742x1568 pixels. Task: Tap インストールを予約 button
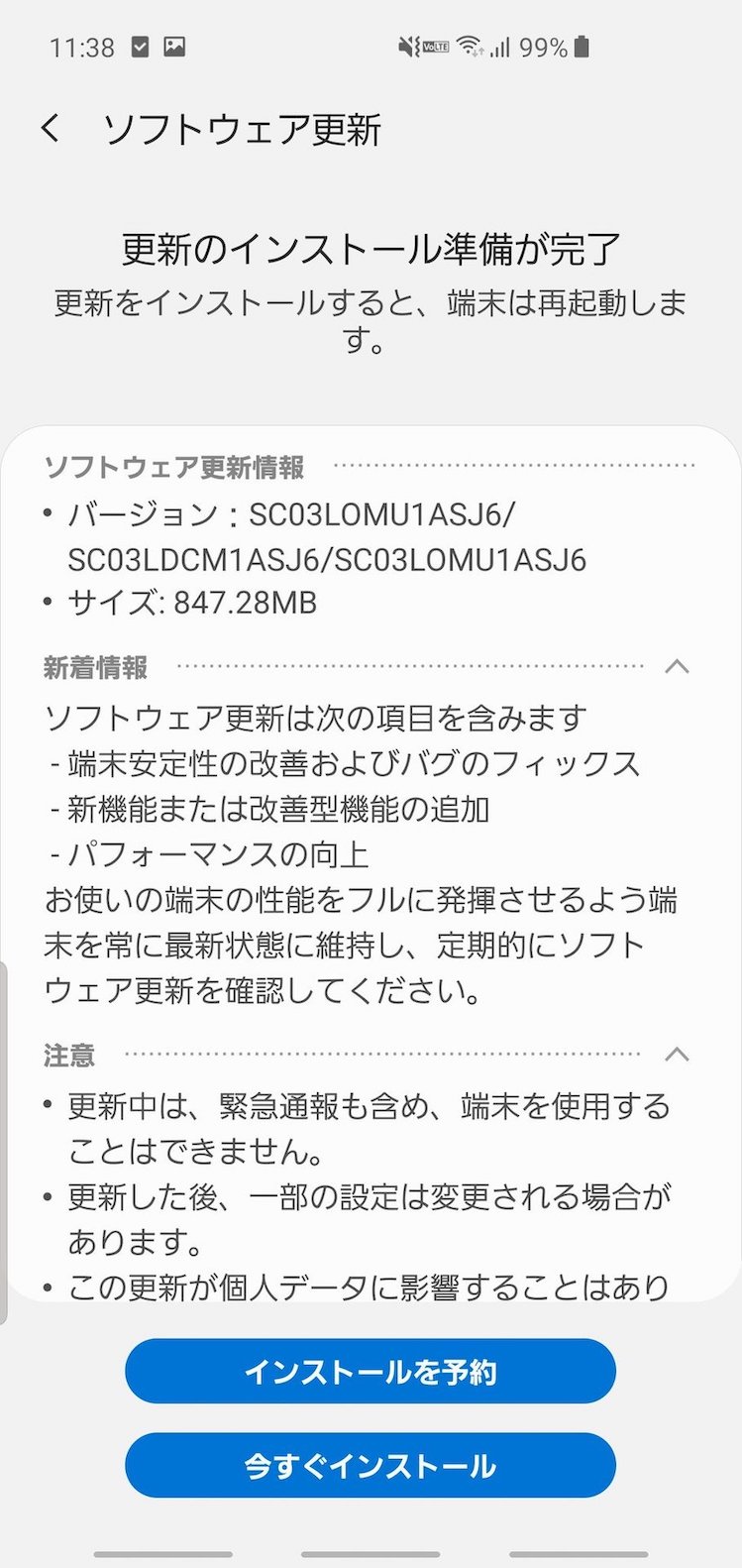[371, 1372]
